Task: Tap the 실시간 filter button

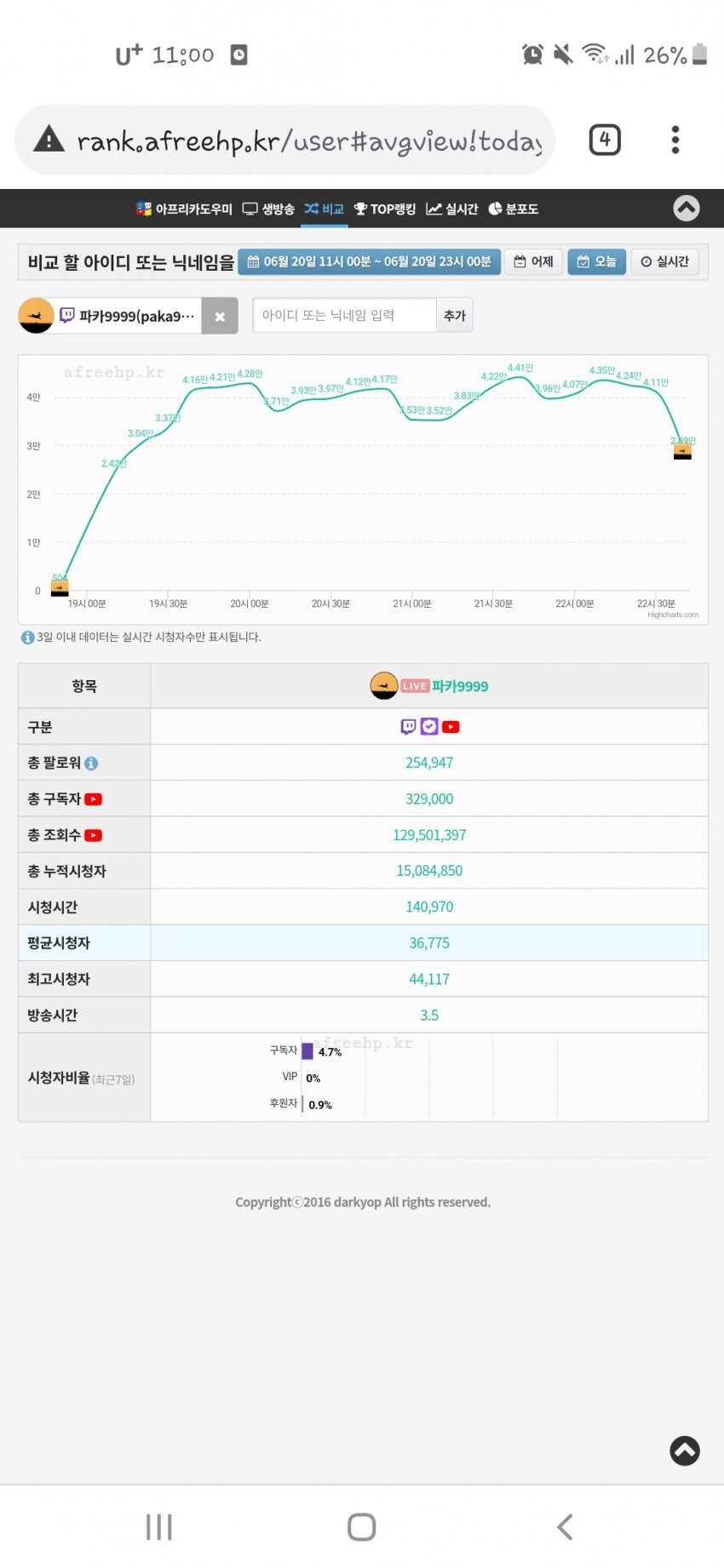Action: (664, 262)
